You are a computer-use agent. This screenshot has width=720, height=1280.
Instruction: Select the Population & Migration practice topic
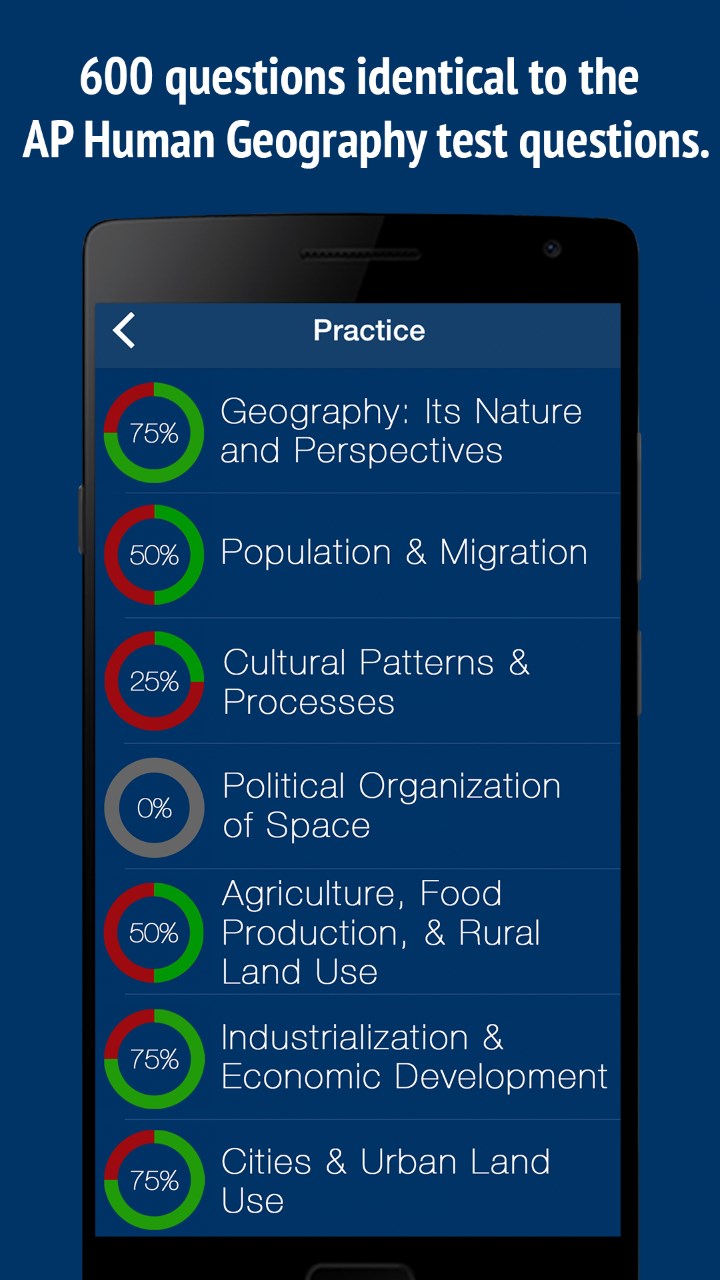[404, 551]
